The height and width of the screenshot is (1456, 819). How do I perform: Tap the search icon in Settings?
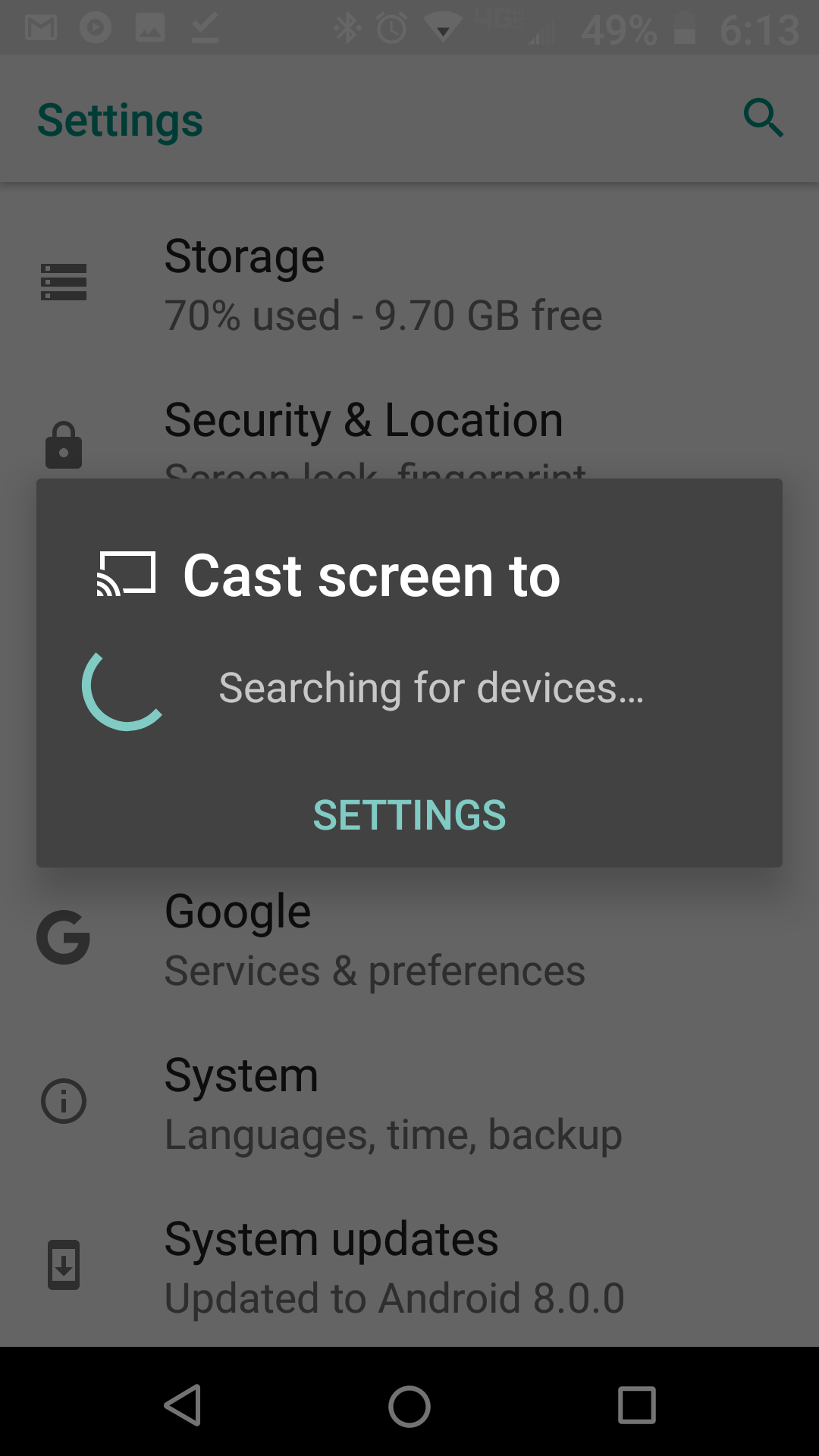pos(763,118)
